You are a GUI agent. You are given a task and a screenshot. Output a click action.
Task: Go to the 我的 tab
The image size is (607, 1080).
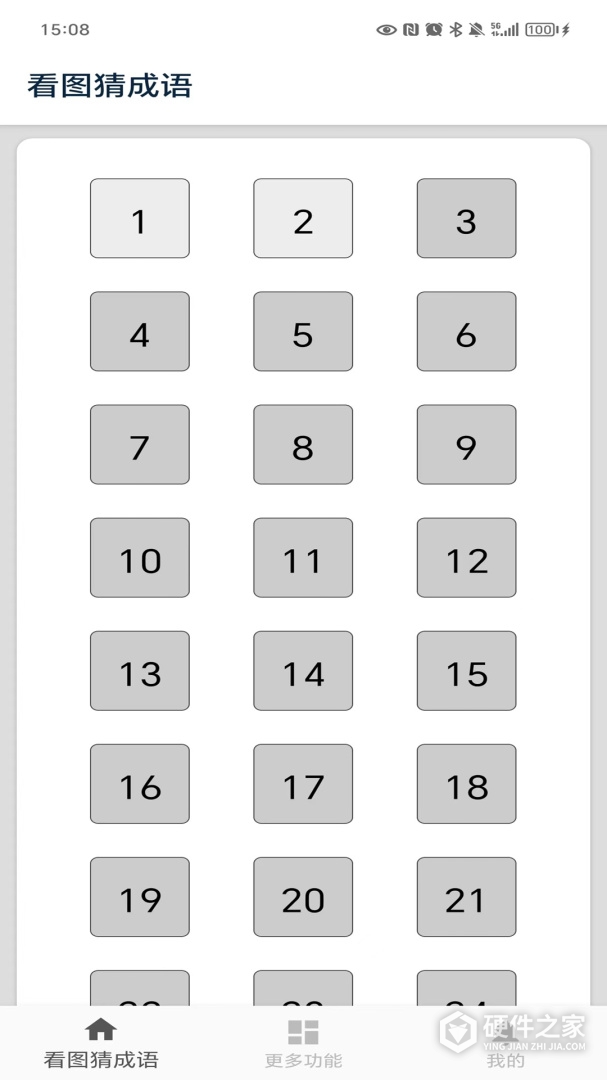[x=505, y=1043]
